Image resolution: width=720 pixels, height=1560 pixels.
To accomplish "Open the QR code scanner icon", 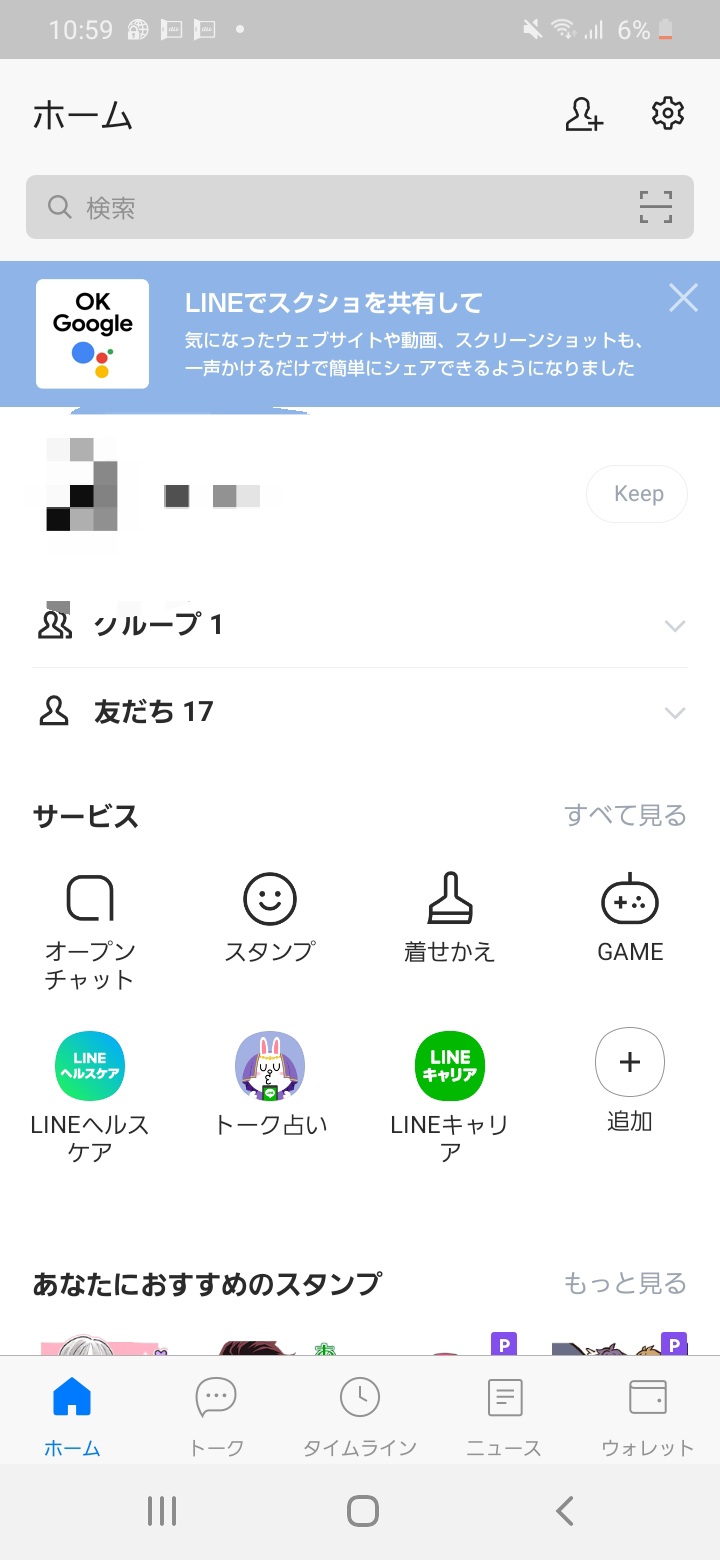I will tap(656, 208).
